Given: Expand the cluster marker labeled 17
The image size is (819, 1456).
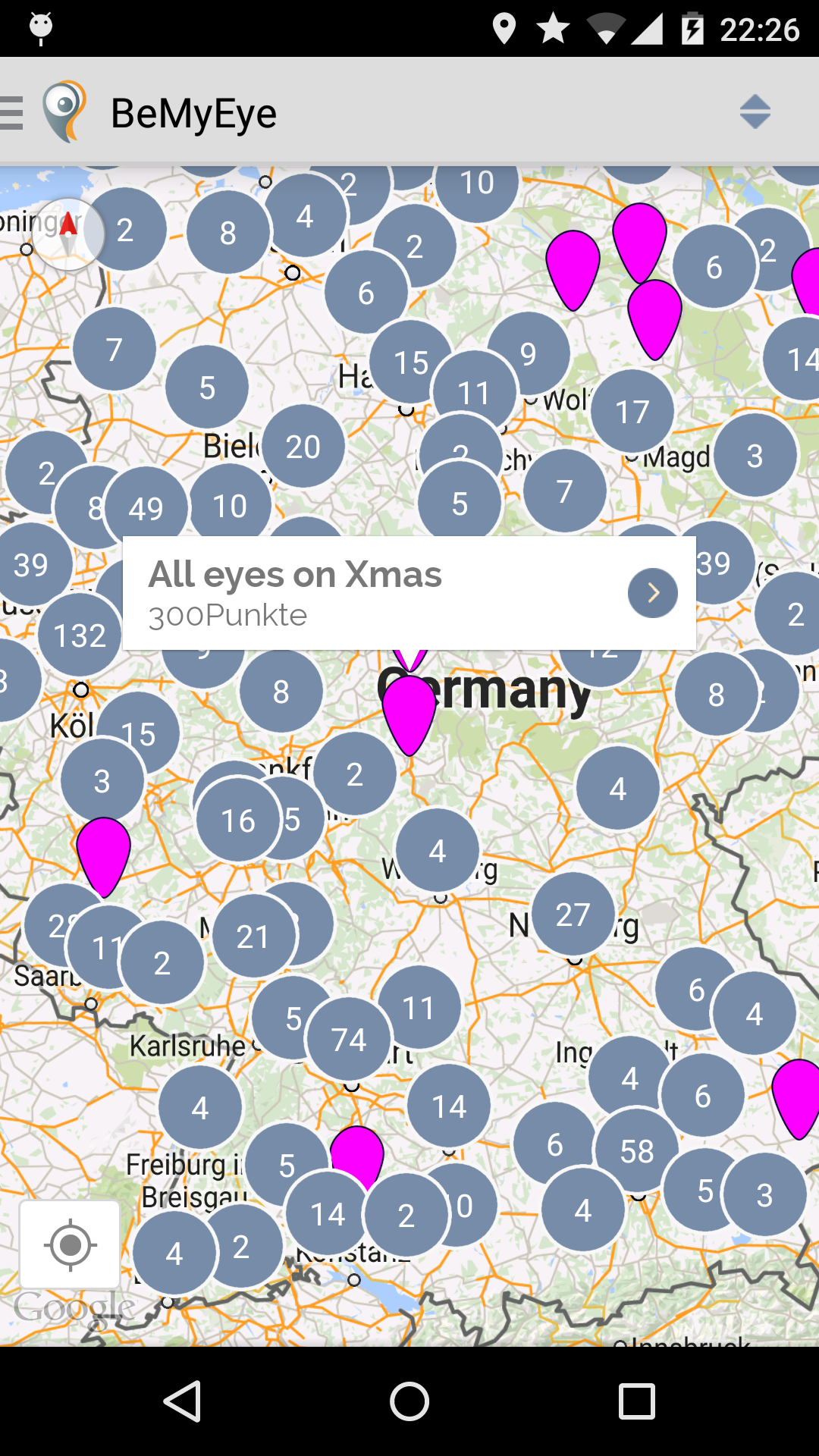Looking at the screenshot, I should [x=632, y=412].
